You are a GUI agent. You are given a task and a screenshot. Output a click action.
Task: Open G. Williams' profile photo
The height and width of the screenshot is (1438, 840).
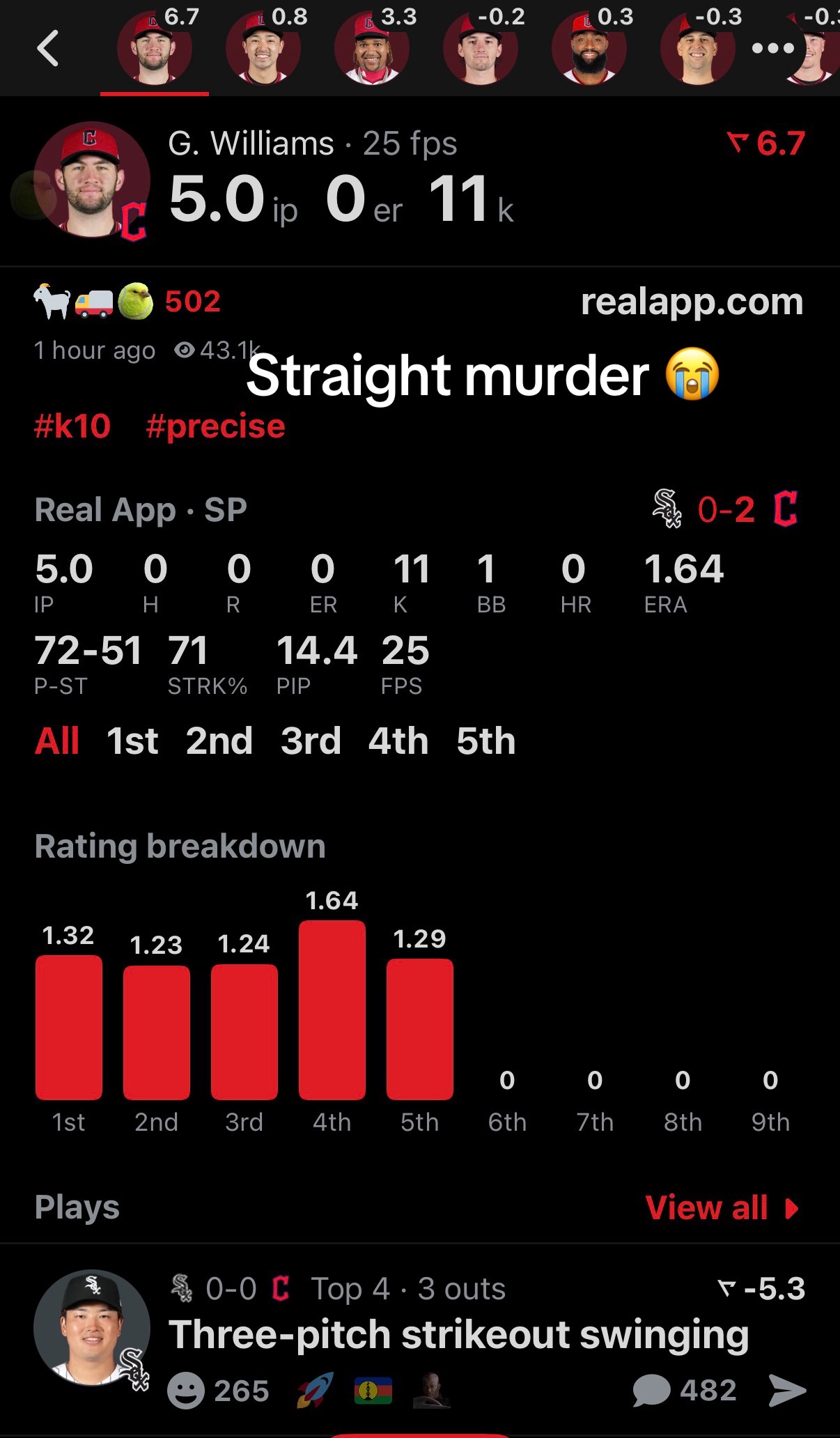(x=92, y=180)
